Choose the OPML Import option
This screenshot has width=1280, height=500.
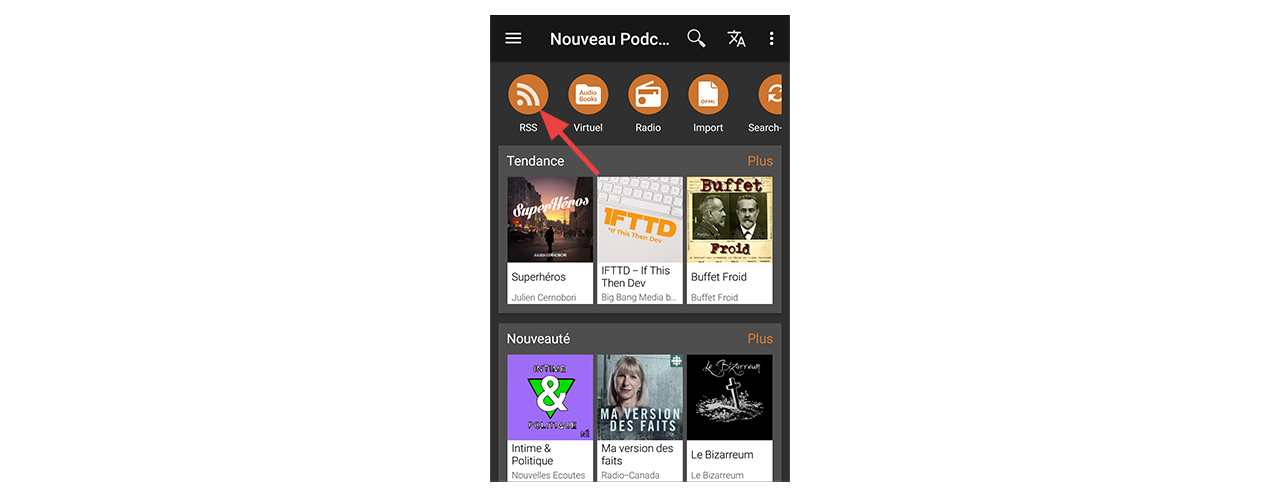tap(708, 95)
